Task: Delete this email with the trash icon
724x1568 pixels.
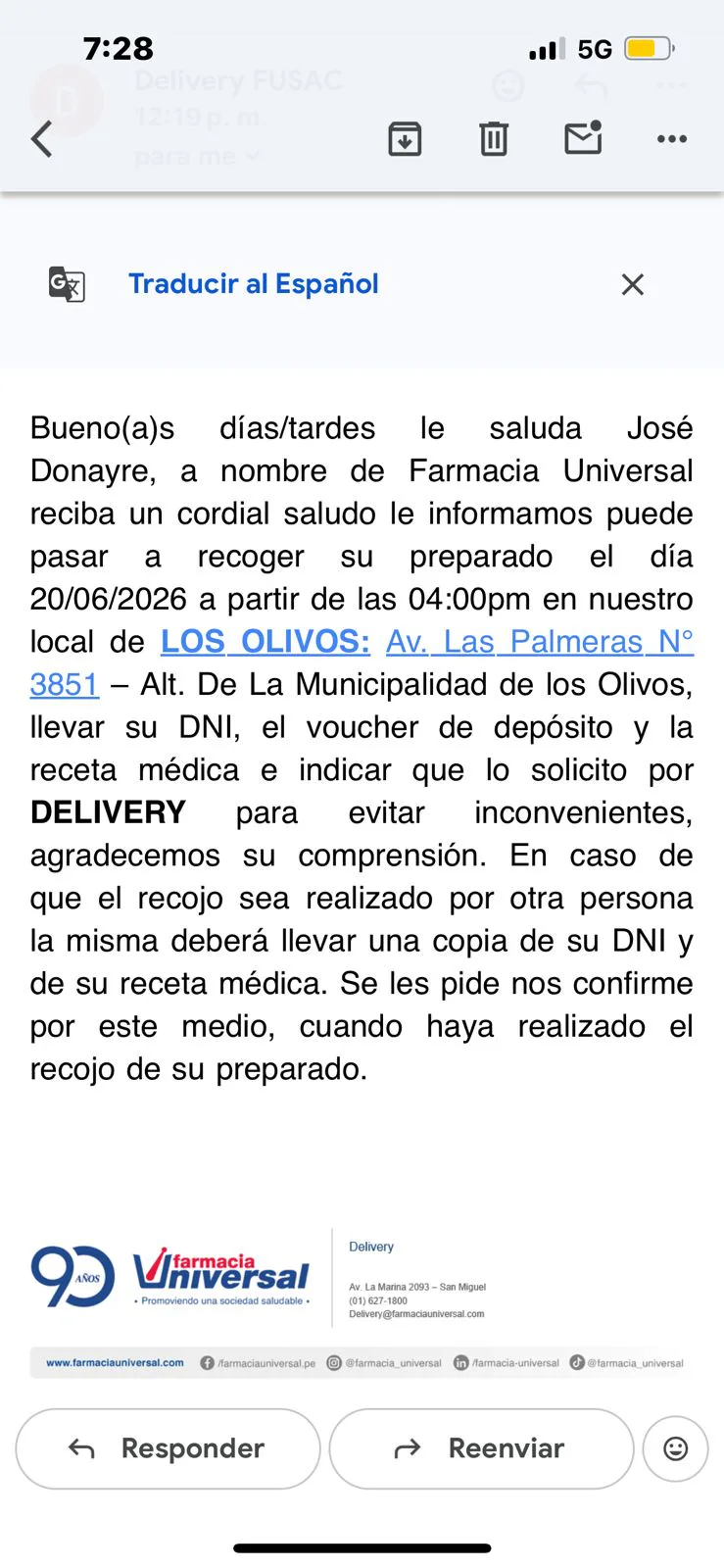Action: 494,139
